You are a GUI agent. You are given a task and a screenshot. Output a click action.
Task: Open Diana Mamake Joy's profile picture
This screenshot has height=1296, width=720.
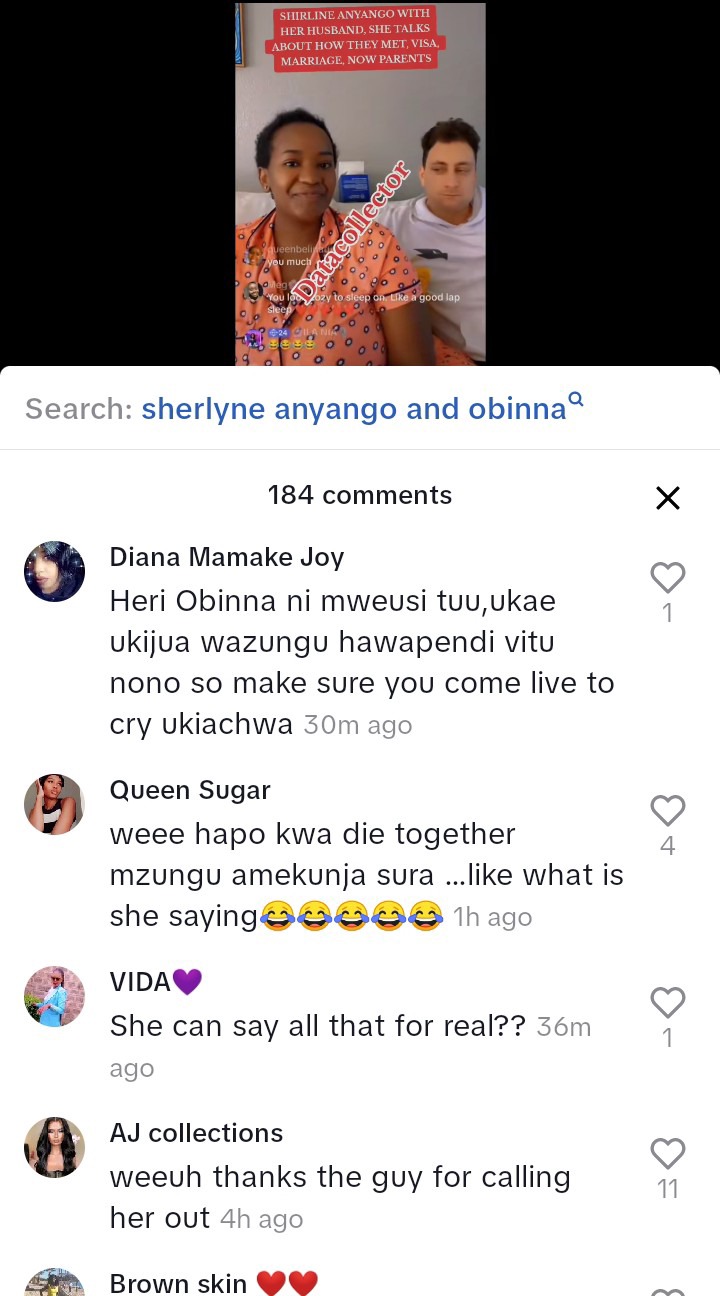point(54,572)
